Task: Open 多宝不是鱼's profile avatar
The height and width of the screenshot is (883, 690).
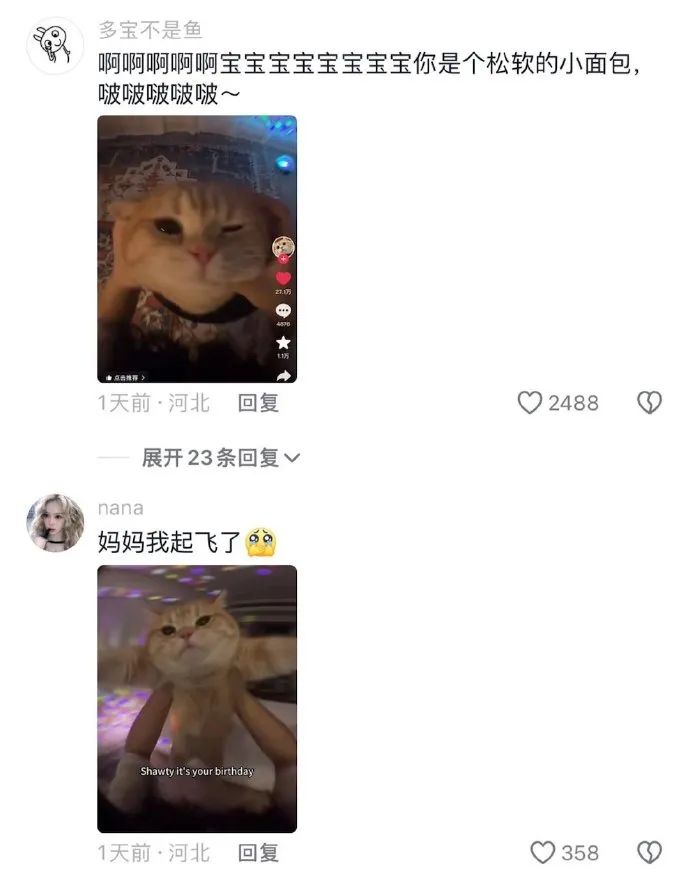Action: (x=55, y=45)
